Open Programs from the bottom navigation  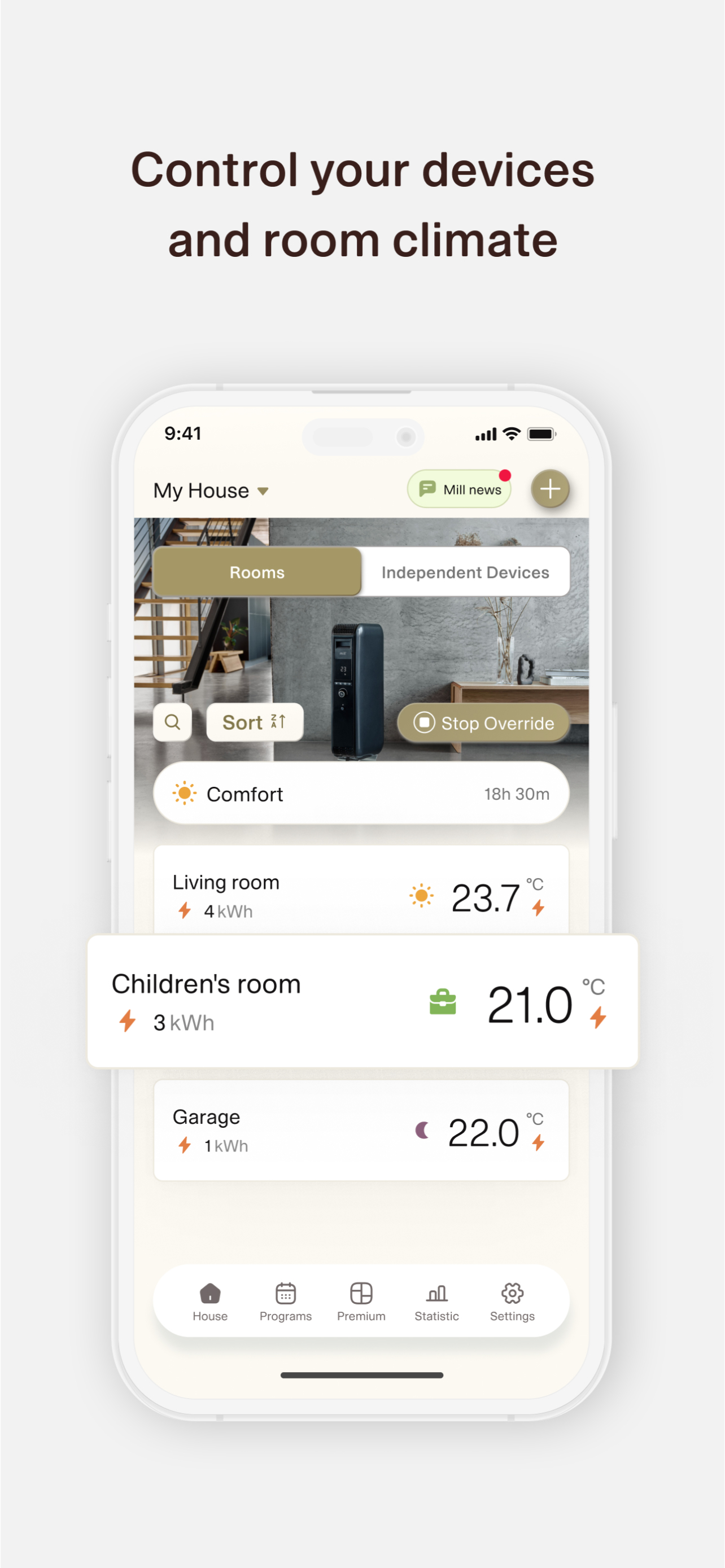[286, 1295]
